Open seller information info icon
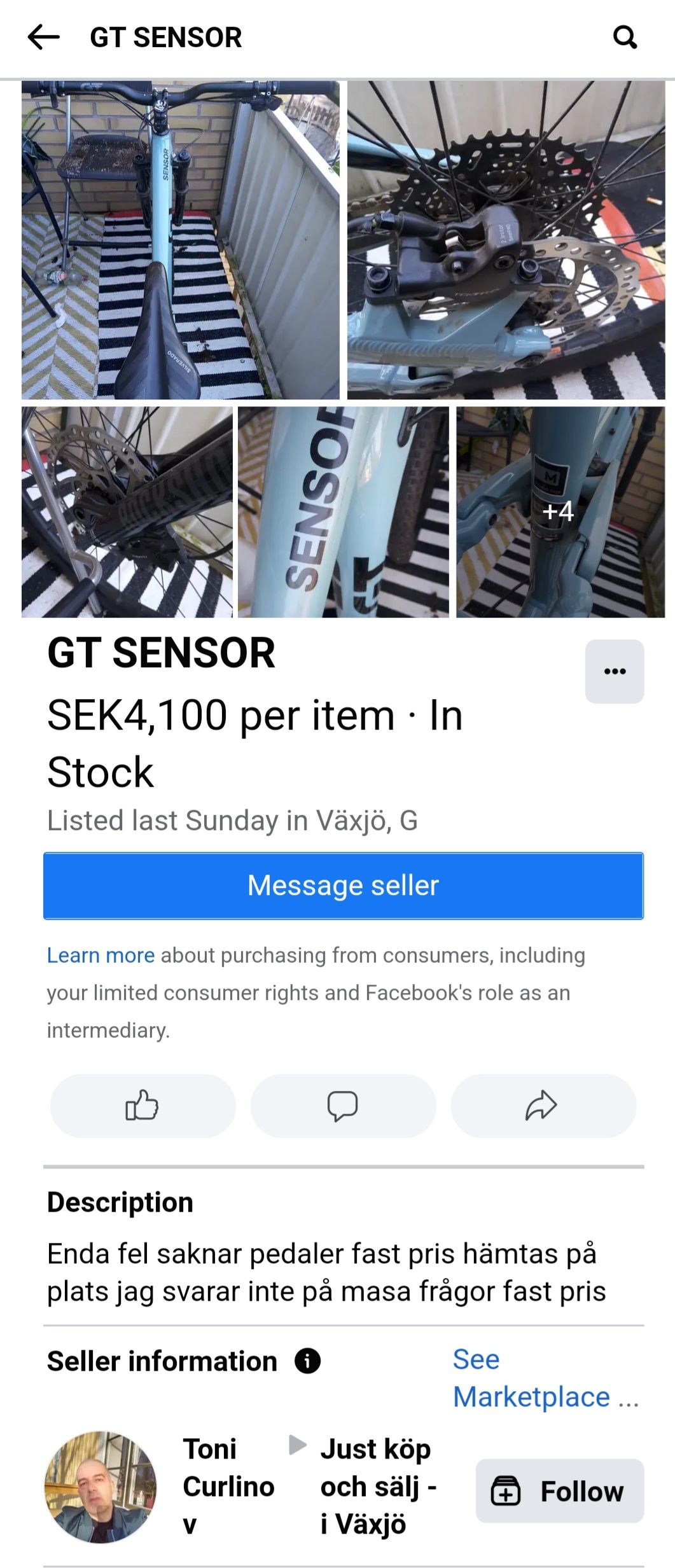 click(x=307, y=1361)
